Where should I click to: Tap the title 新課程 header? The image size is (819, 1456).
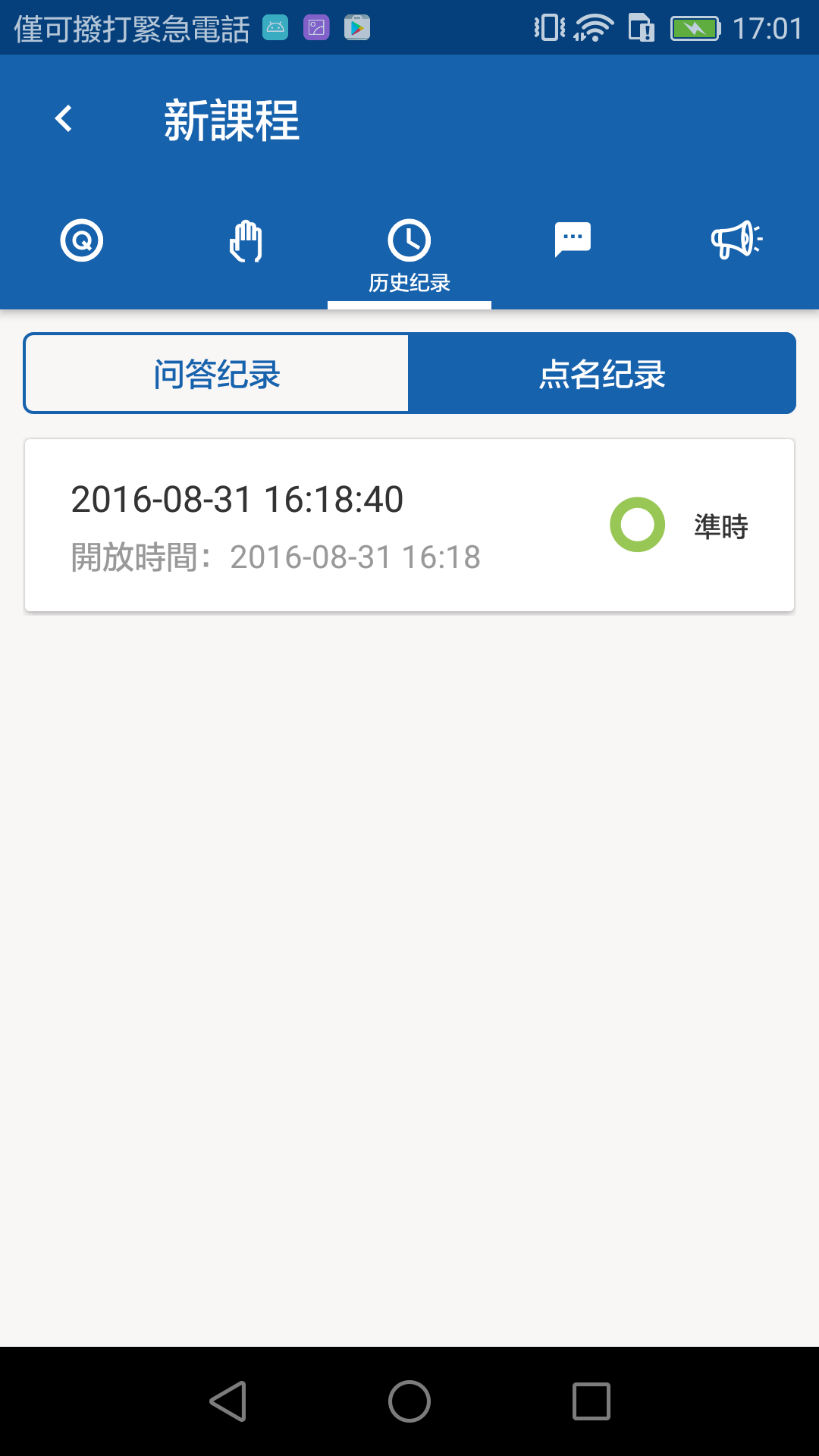231,121
